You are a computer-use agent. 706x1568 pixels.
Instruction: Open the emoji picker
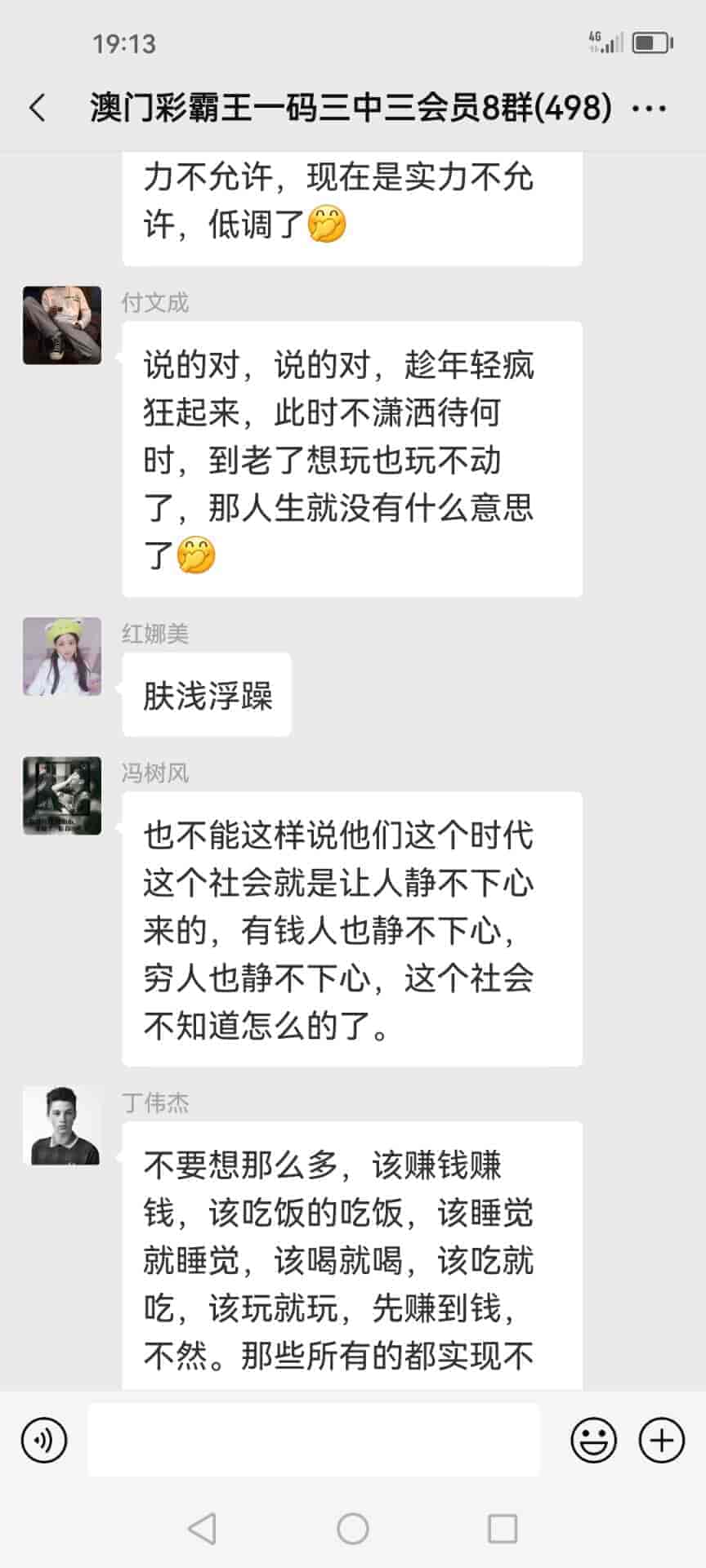click(593, 1440)
